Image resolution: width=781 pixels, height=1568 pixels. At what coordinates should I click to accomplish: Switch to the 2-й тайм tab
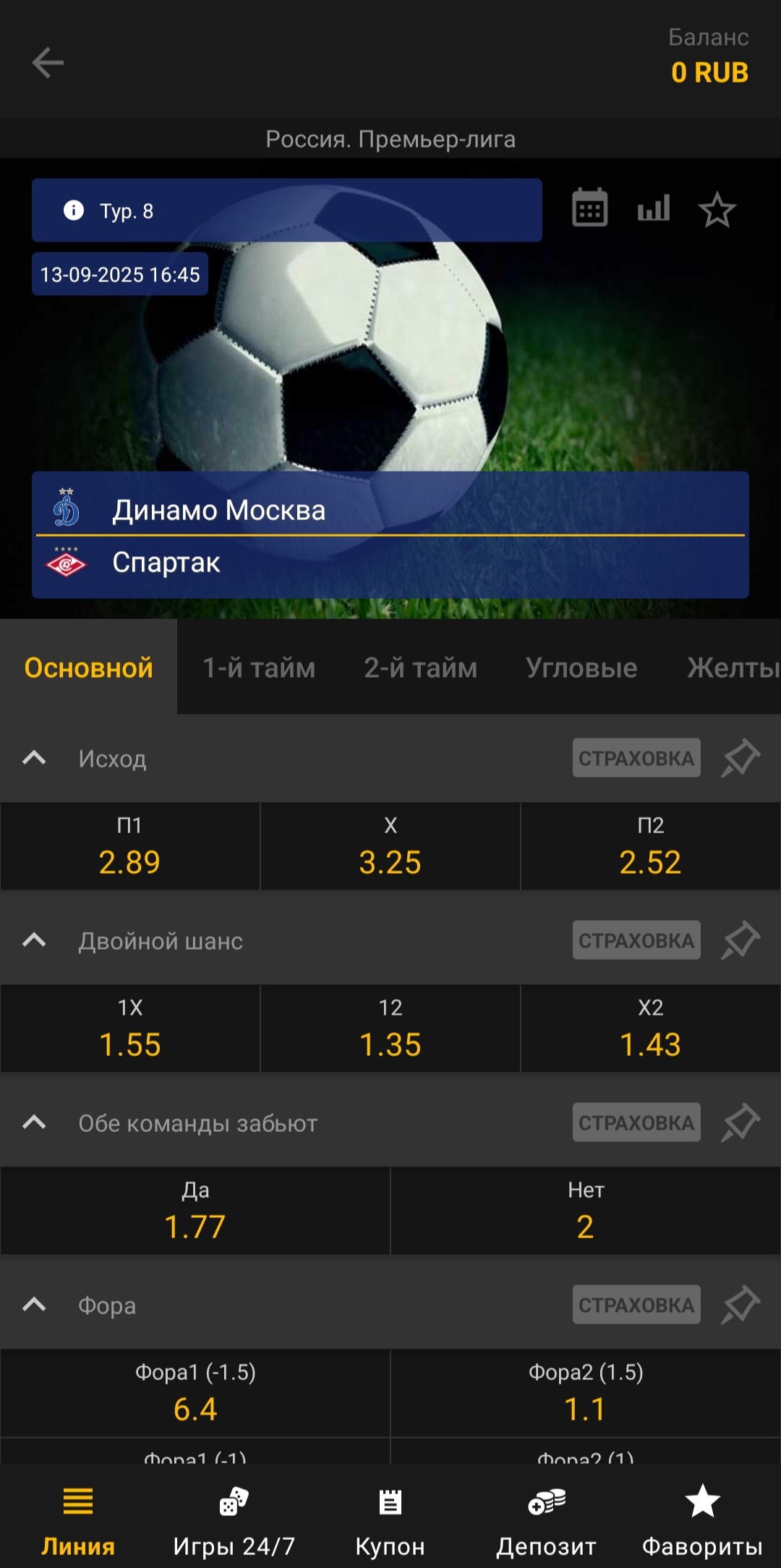(x=420, y=668)
